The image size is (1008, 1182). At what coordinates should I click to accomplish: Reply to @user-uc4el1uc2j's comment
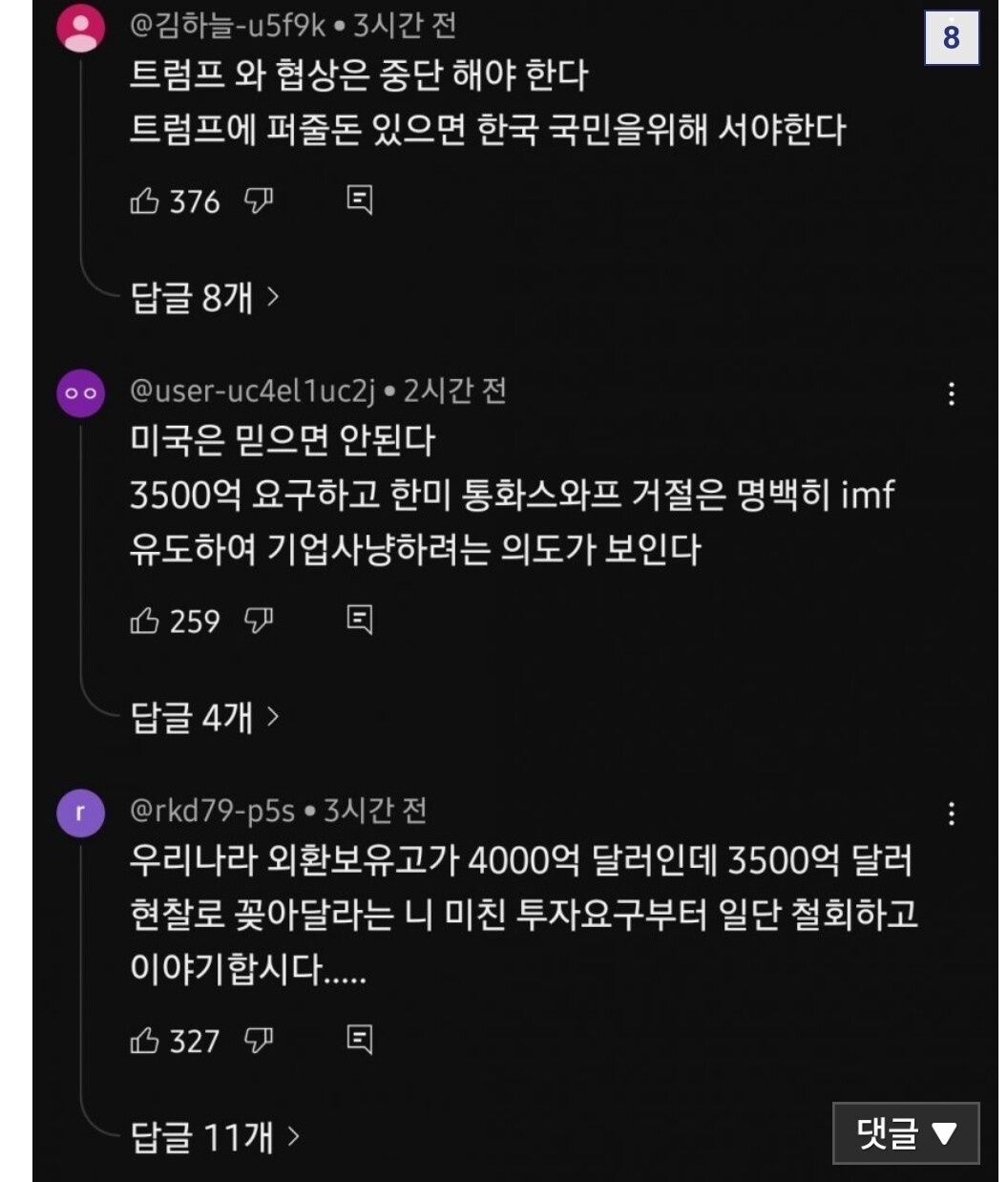(x=359, y=621)
